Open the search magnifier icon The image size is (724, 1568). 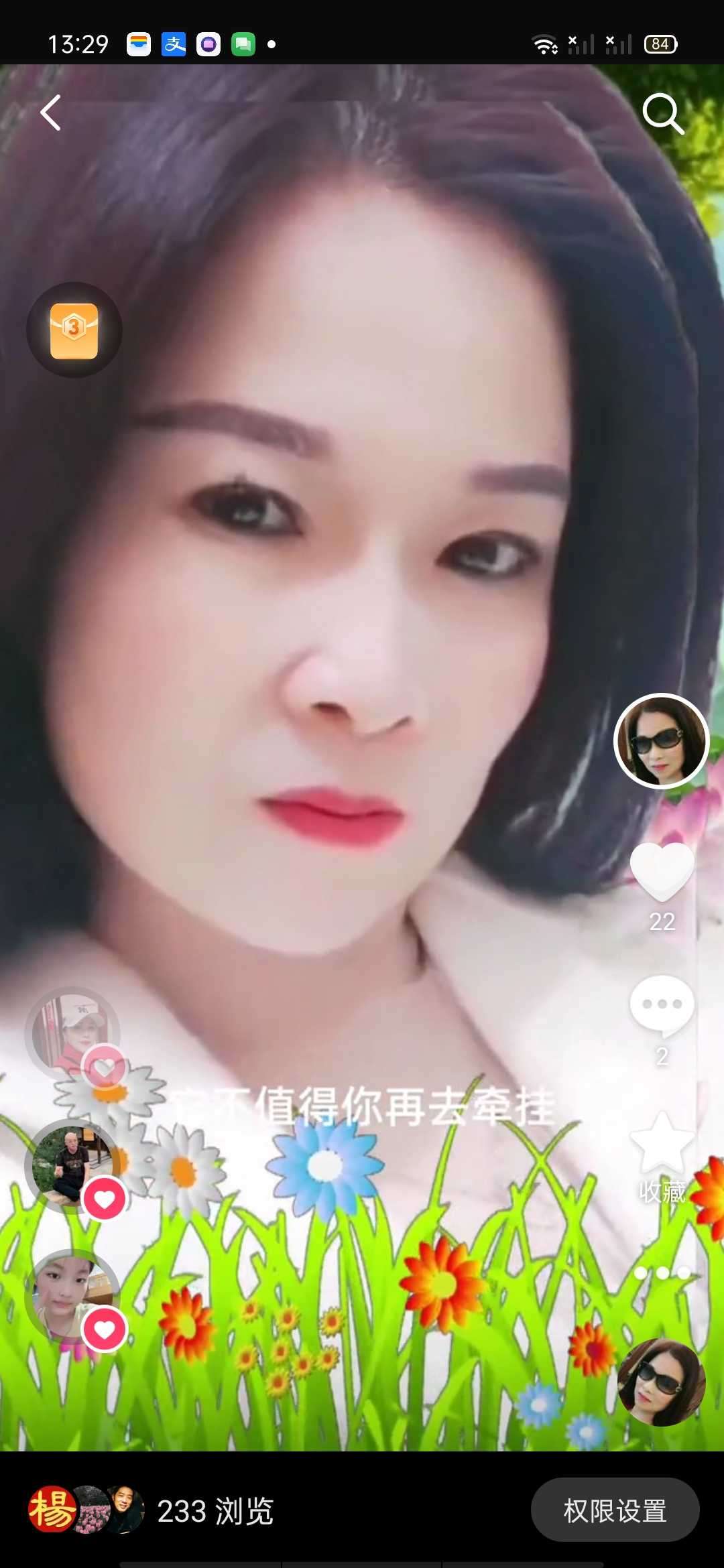[x=662, y=114]
